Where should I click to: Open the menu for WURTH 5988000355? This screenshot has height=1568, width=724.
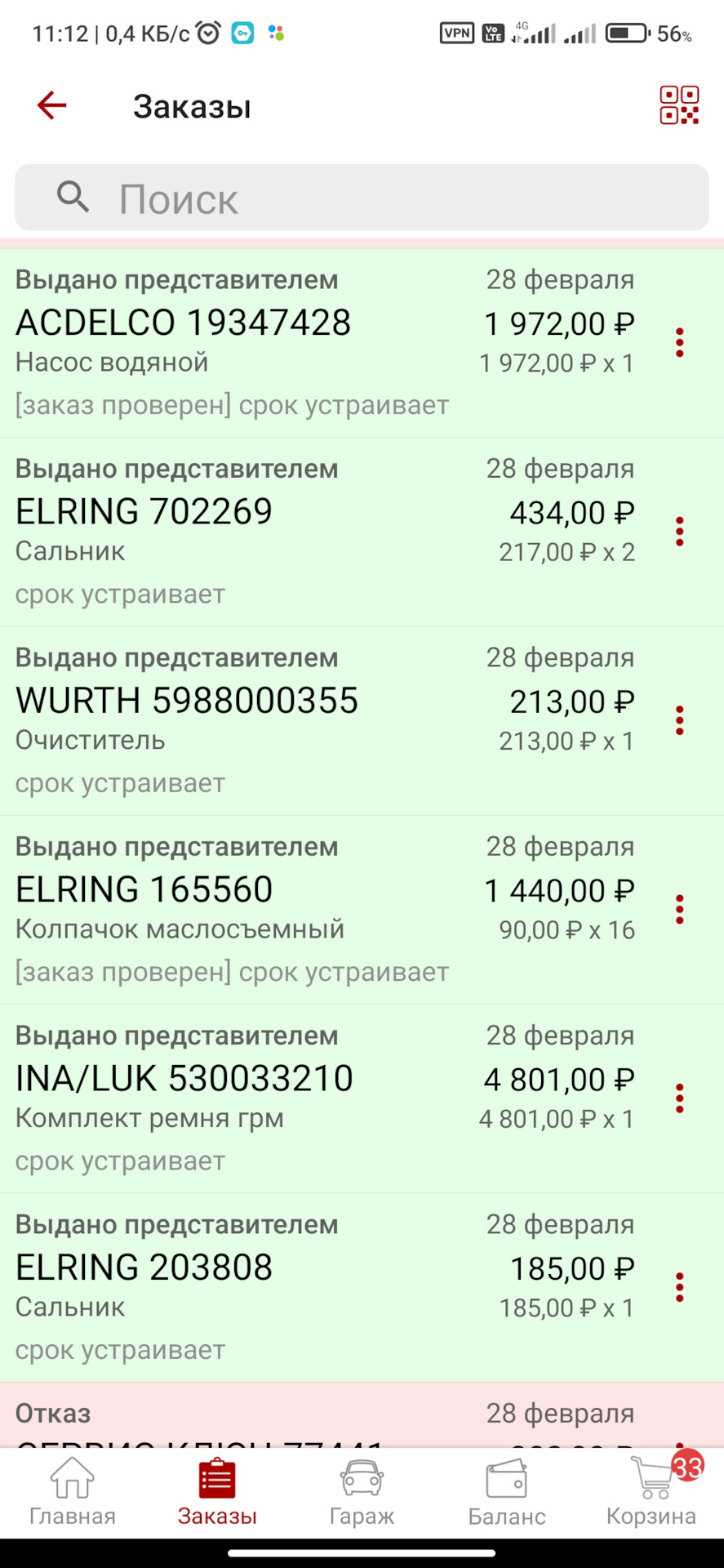coord(679,720)
